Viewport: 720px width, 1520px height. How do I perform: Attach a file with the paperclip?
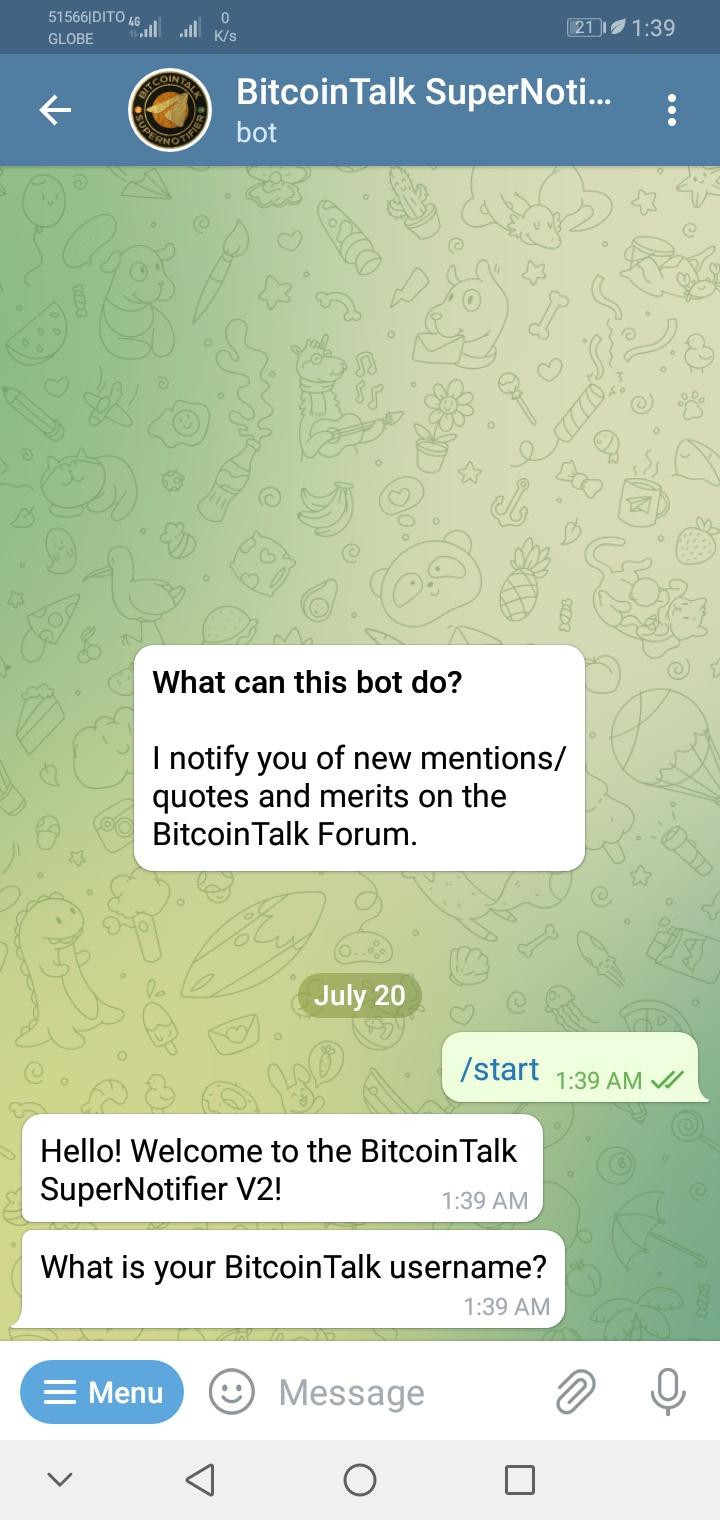[x=576, y=1391]
